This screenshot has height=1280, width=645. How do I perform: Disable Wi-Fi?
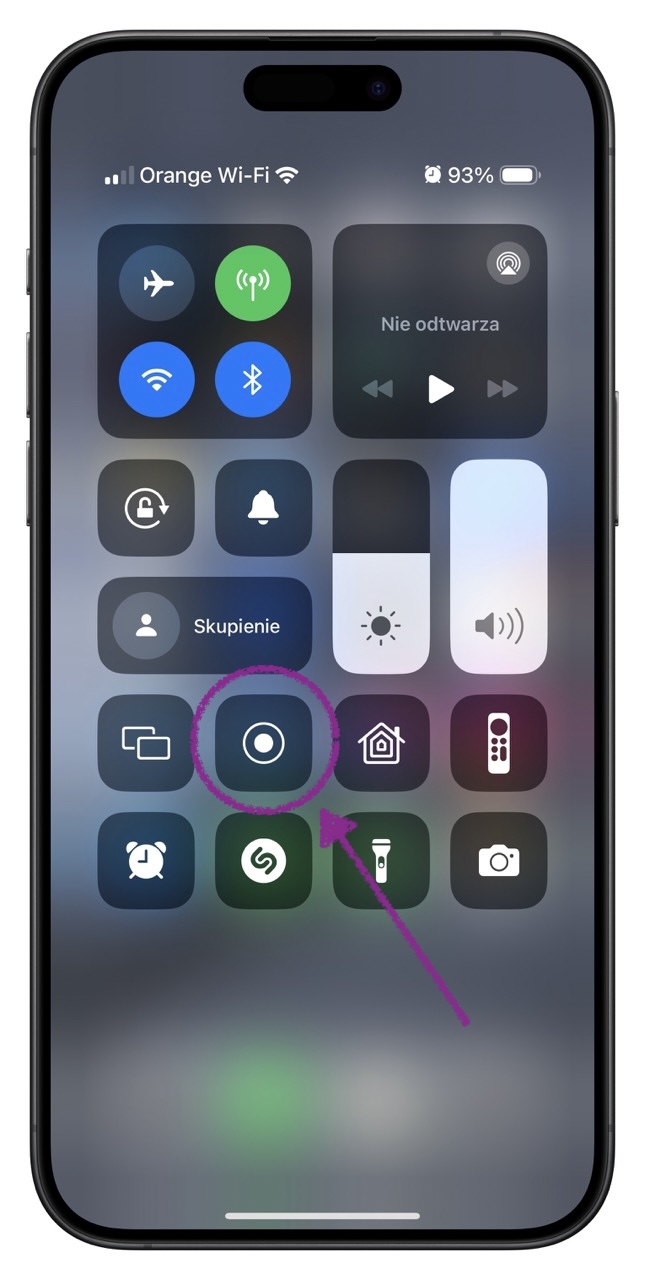(x=157, y=380)
